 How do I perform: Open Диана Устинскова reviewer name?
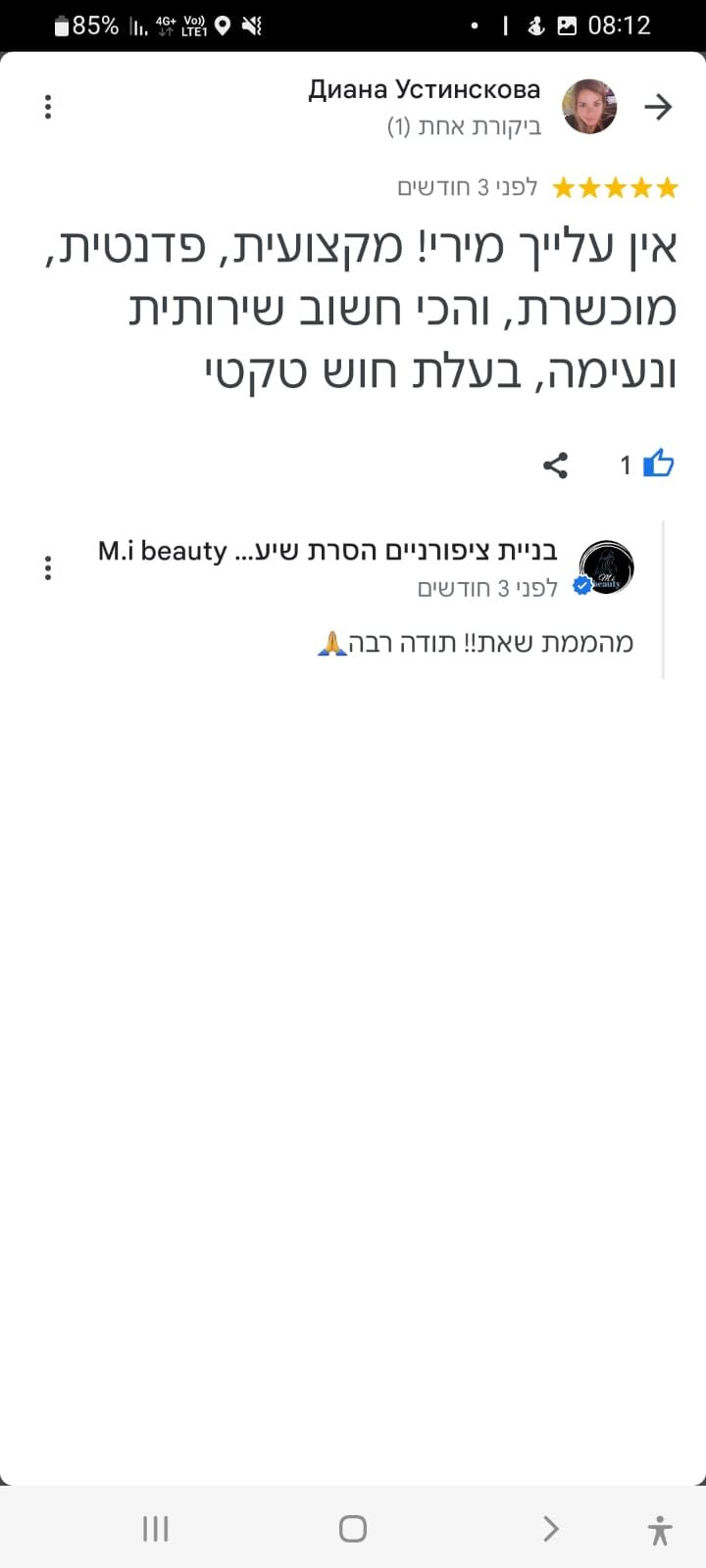click(x=424, y=89)
